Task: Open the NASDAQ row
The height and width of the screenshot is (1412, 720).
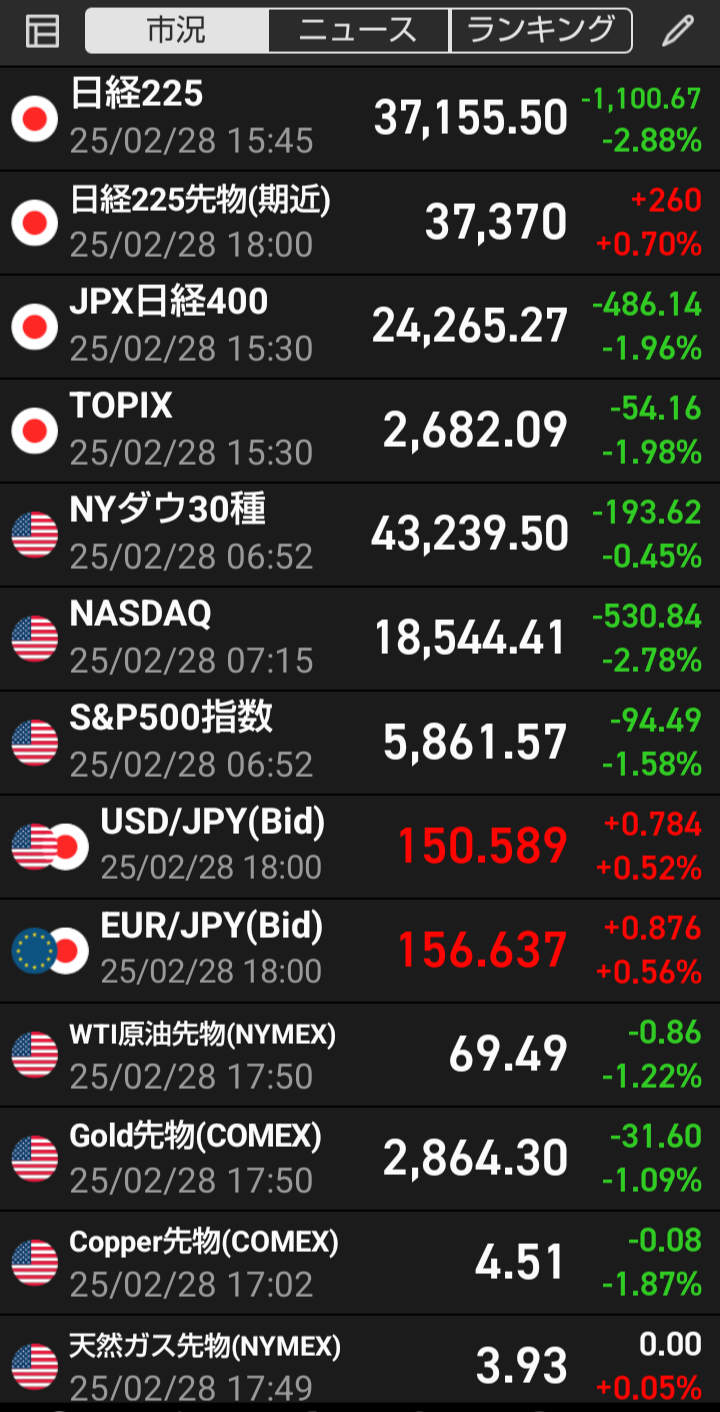Action: click(x=360, y=639)
